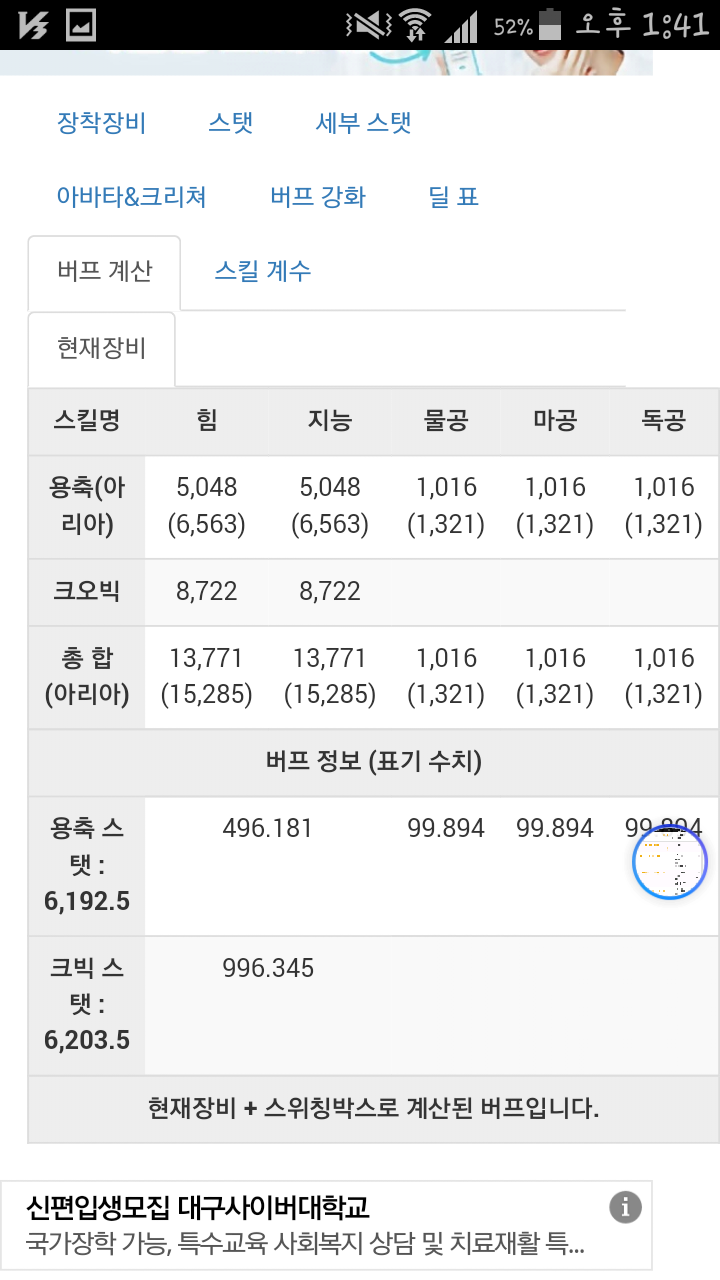
Task: Tap the ad info icon
Action: pyautogui.click(x=625, y=1207)
